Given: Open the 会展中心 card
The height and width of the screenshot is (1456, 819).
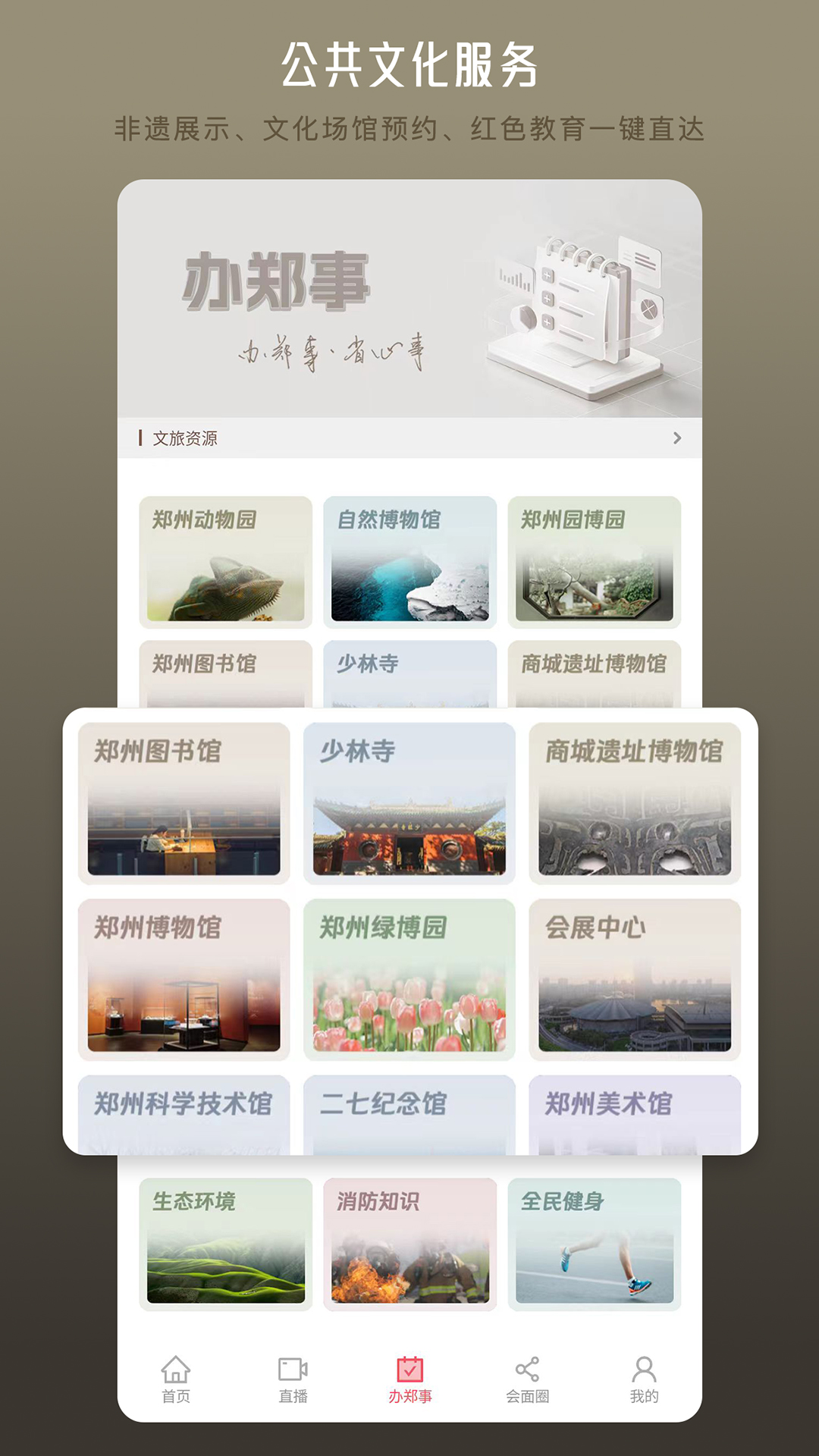Looking at the screenshot, I should click(x=638, y=978).
